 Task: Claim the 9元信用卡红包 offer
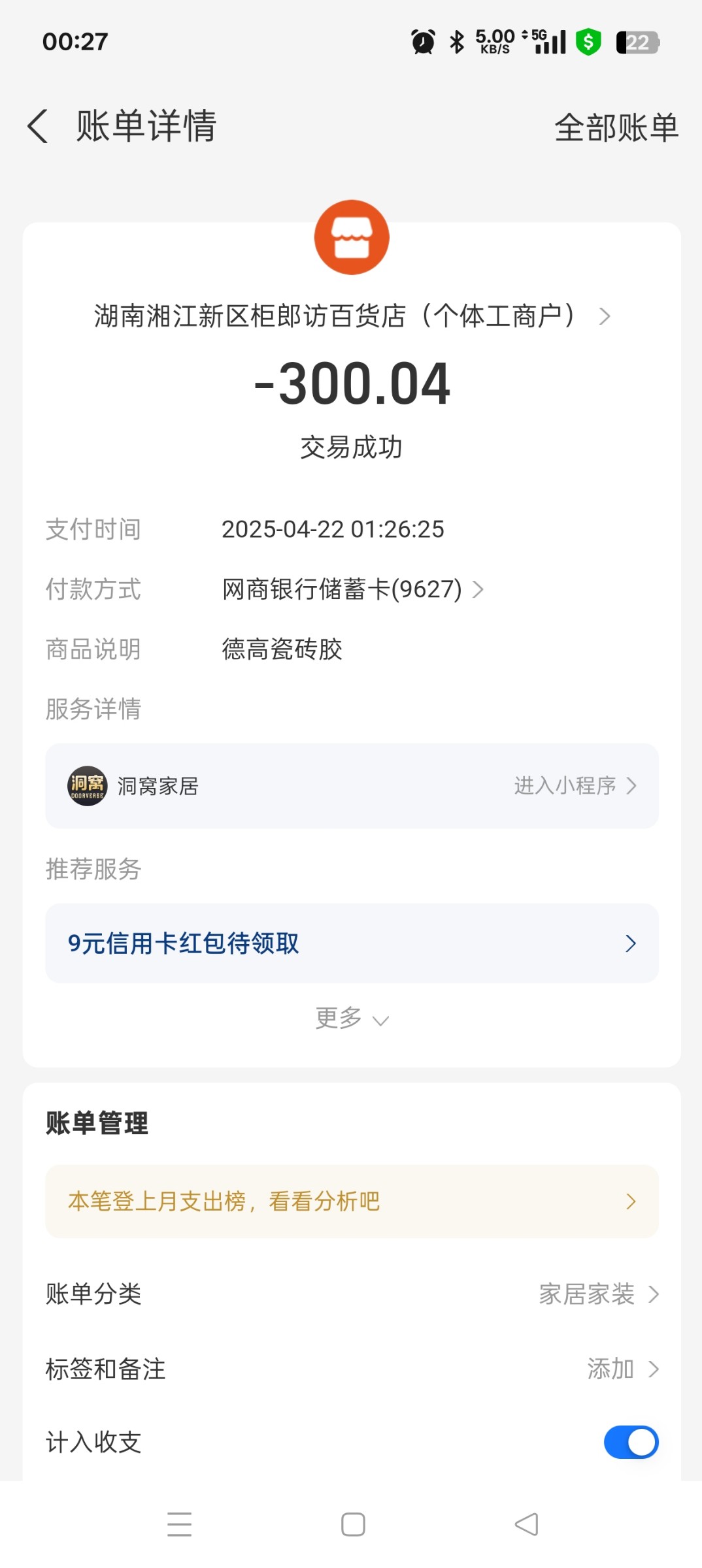352,943
